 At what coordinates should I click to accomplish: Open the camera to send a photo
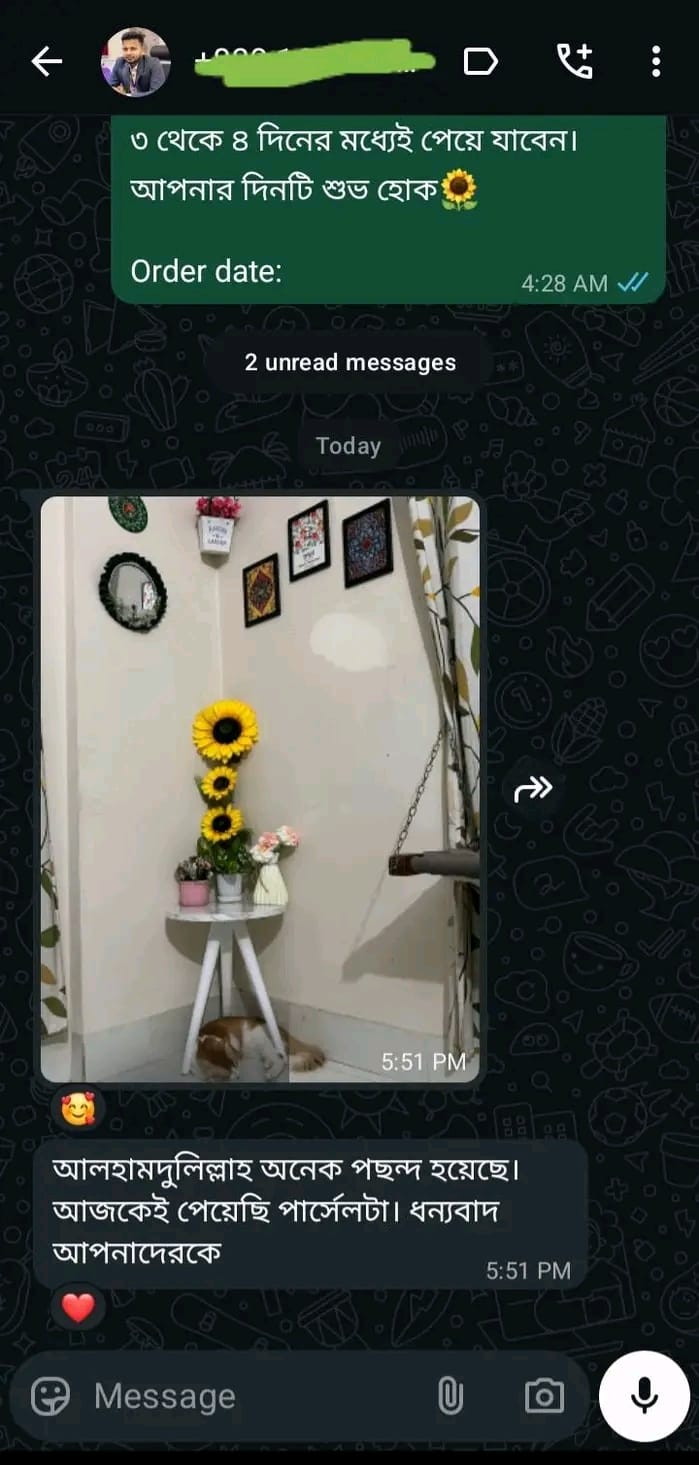tap(544, 1396)
